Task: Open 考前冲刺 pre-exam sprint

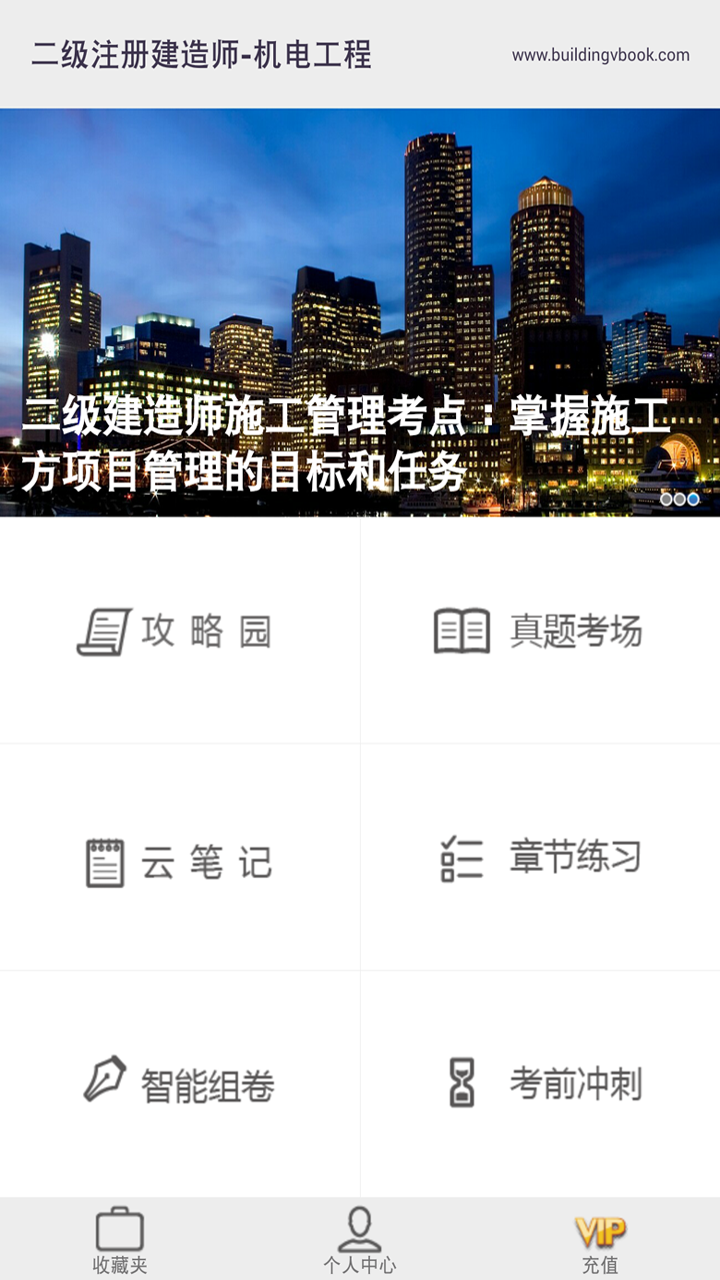Action: [540, 1084]
